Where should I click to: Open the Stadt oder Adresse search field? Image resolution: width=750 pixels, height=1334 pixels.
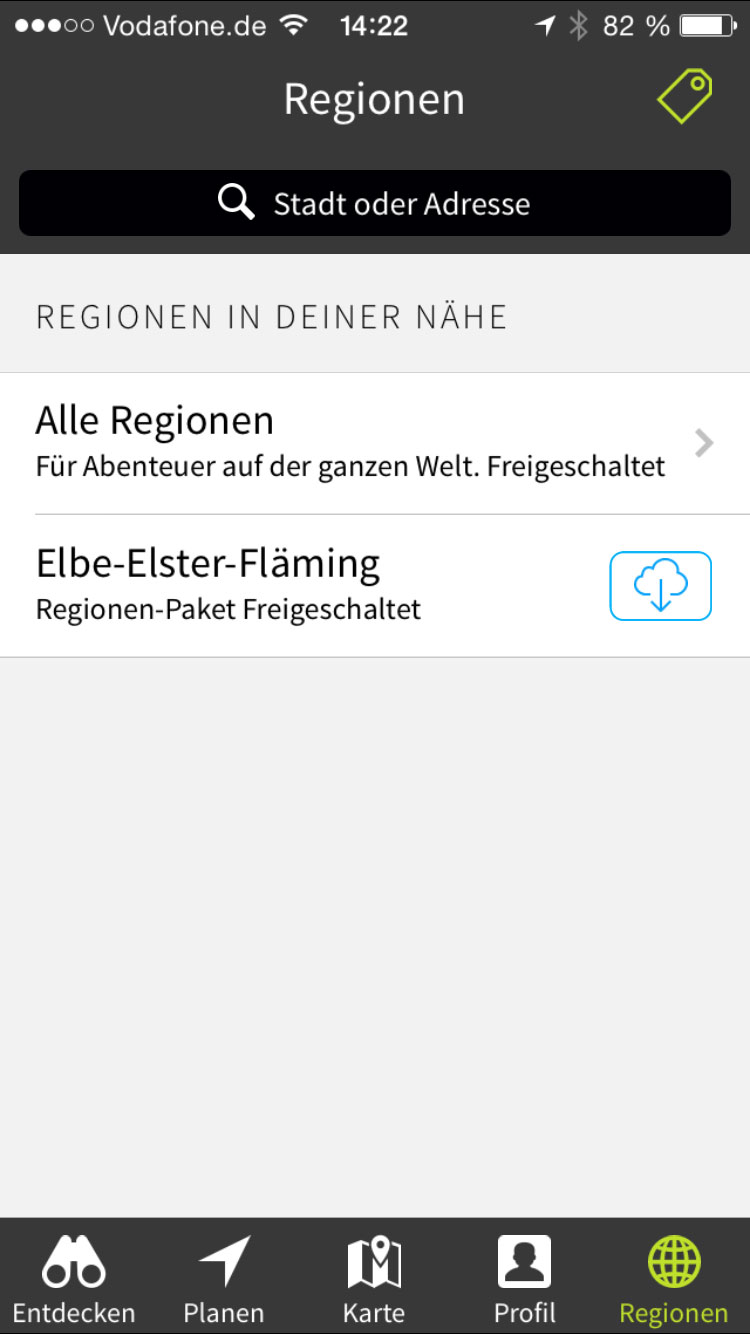coord(375,203)
